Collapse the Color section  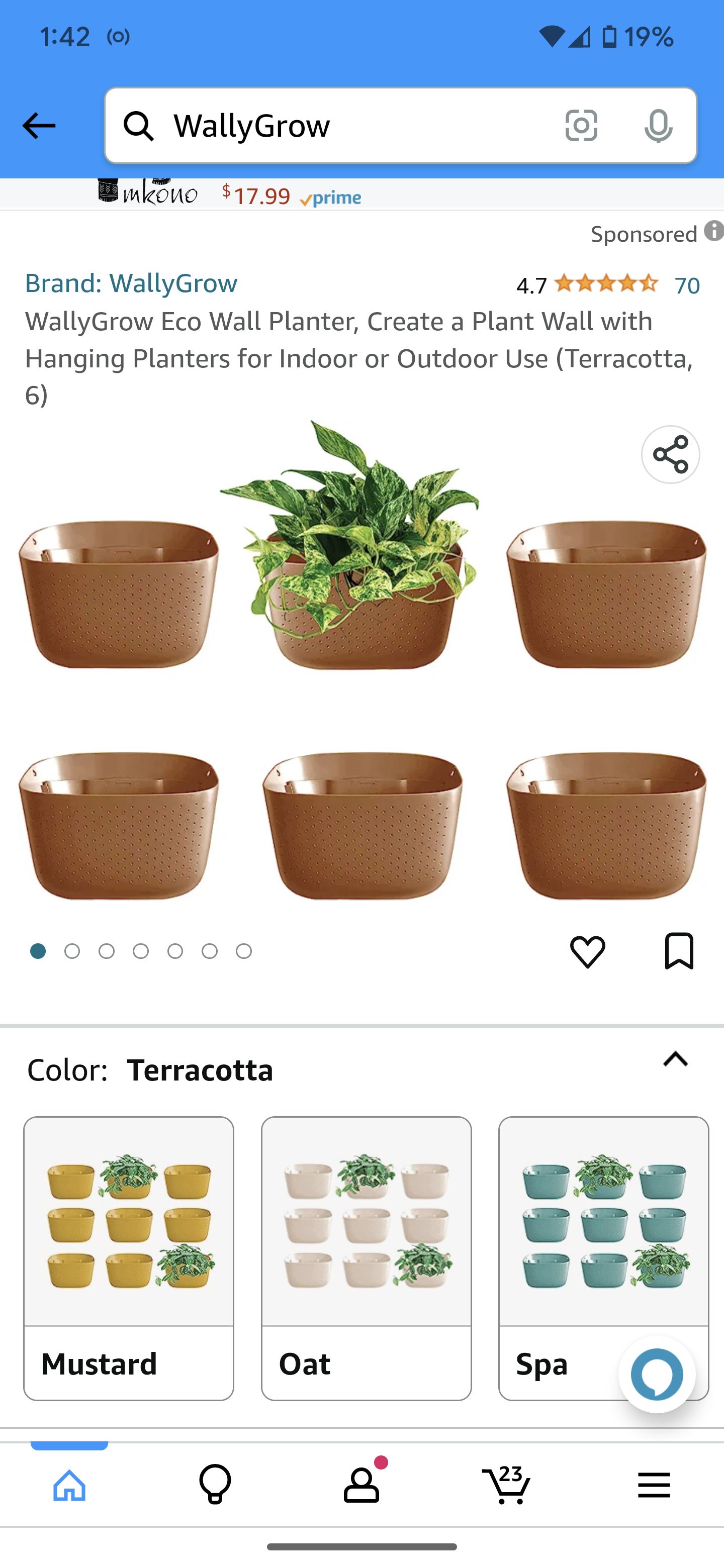click(675, 1060)
